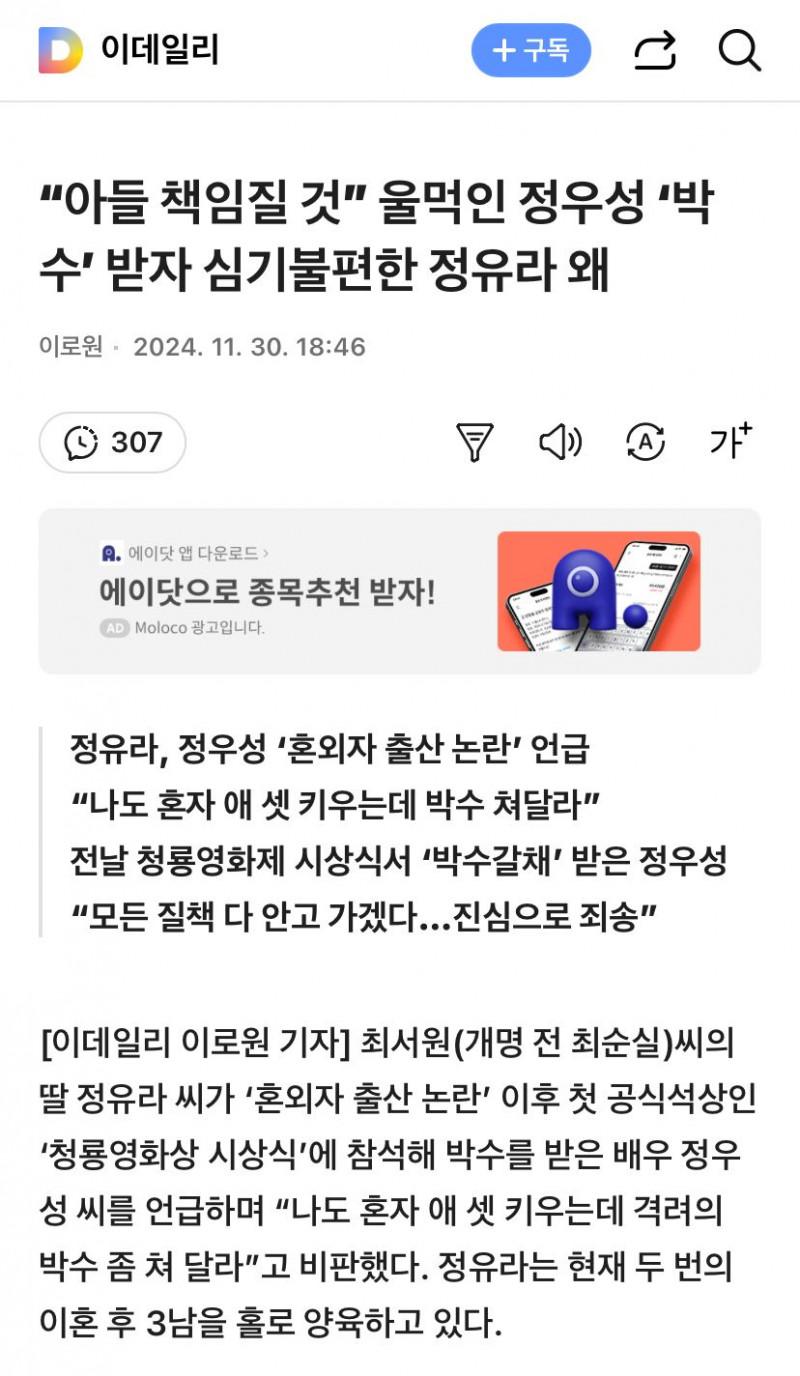
Task: Open the 에이닷 app download ad banner
Action: point(399,591)
